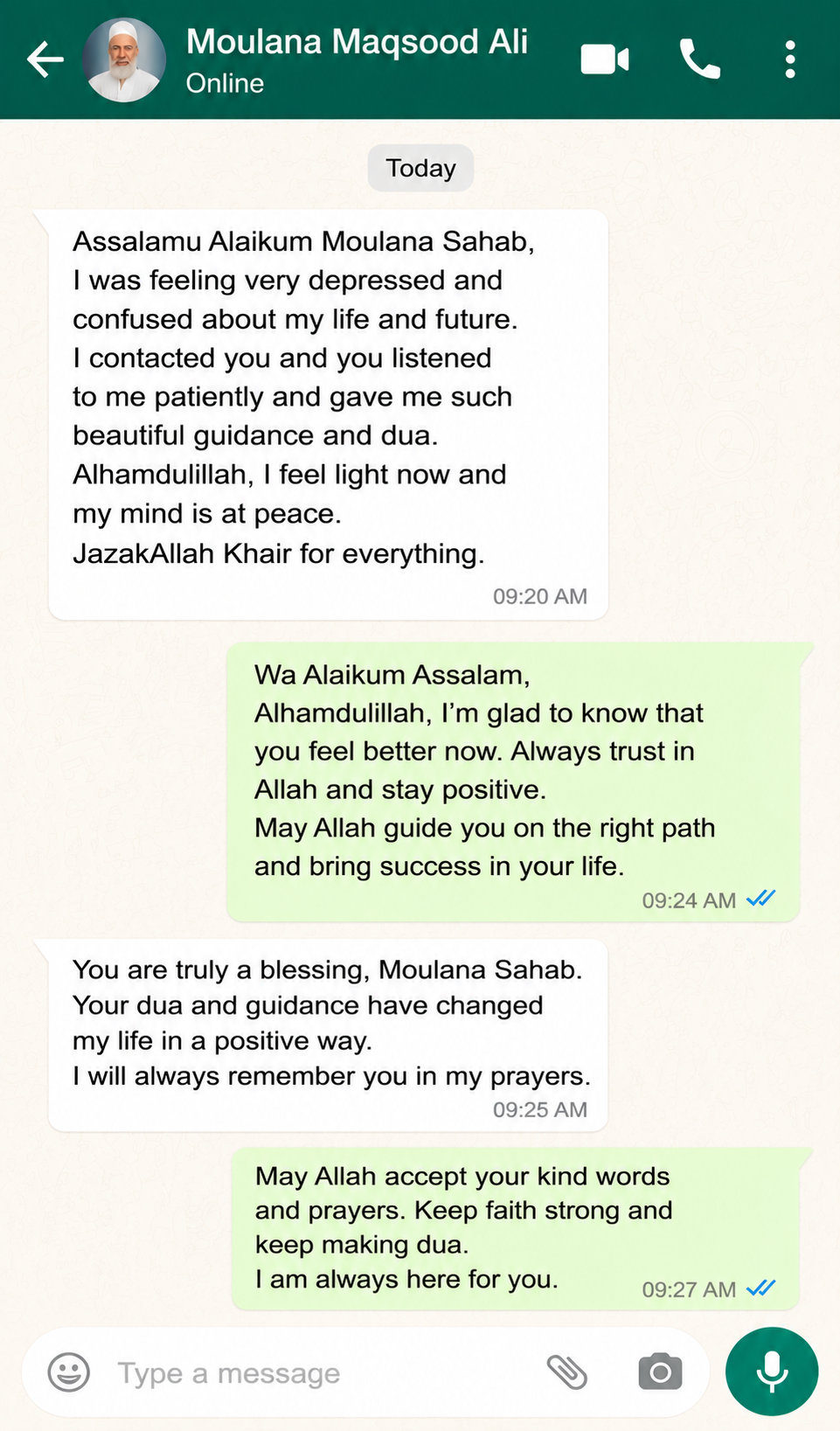Open the three-dot overflow menu
840x1431 pixels.
790,59
